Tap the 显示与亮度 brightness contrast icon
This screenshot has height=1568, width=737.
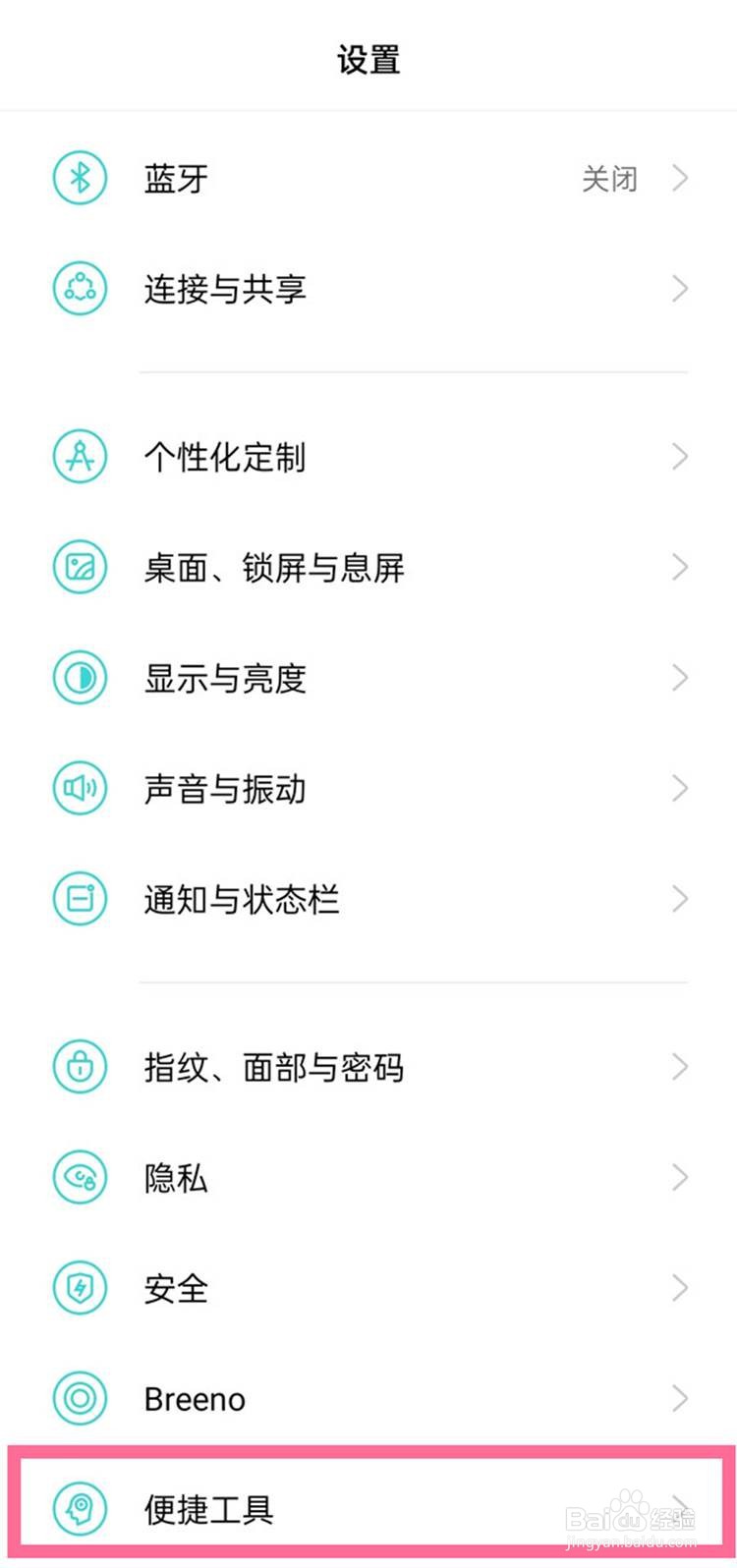pyautogui.click(x=79, y=677)
